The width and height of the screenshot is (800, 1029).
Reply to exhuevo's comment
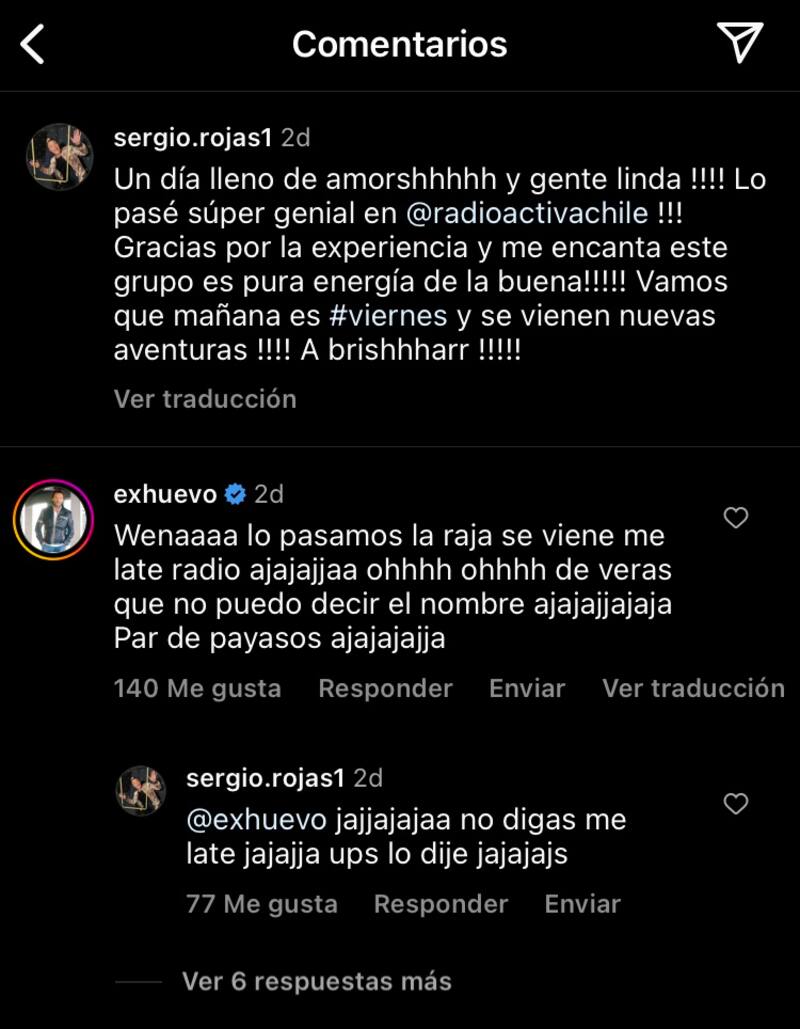coord(385,688)
